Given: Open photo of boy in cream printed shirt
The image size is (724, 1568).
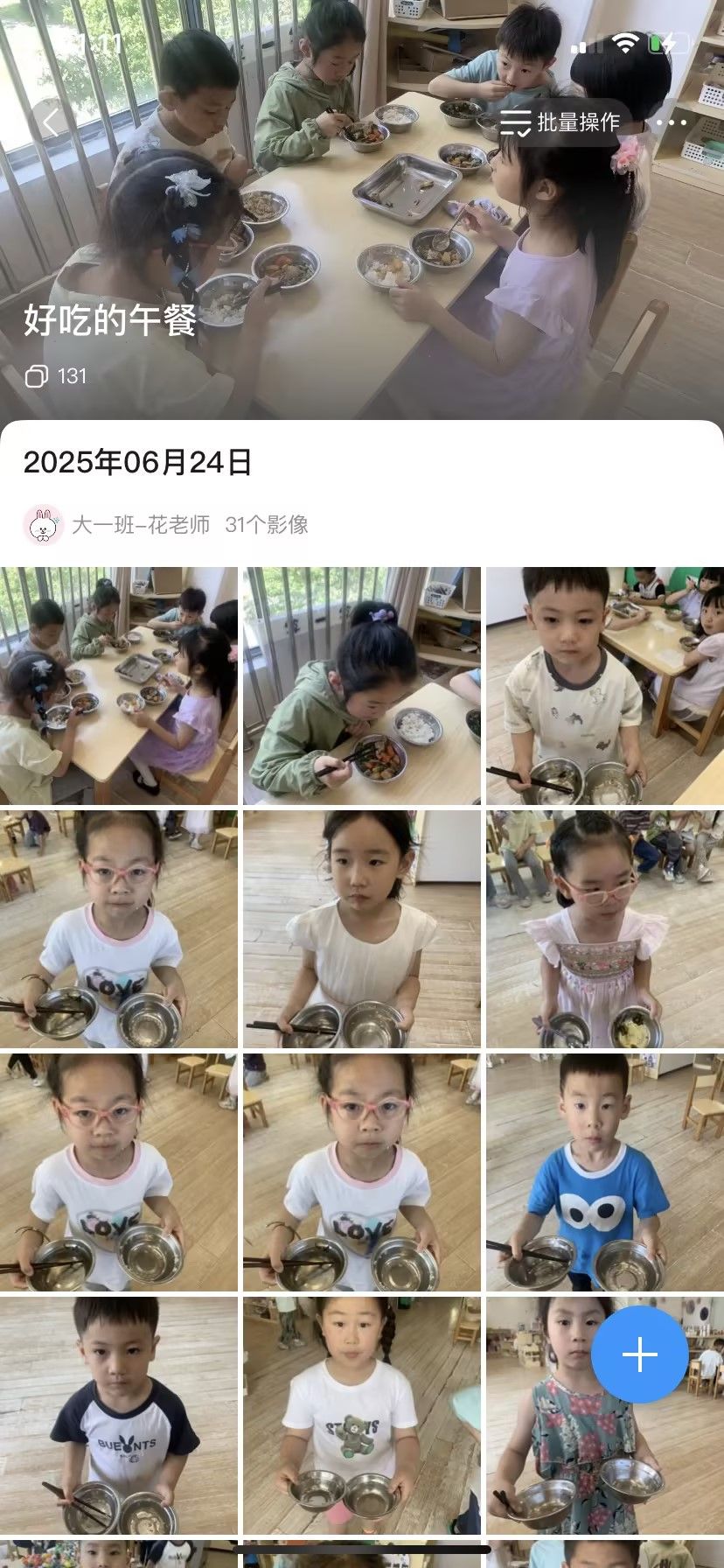Looking at the screenshot, I should (x=604, y=686).
